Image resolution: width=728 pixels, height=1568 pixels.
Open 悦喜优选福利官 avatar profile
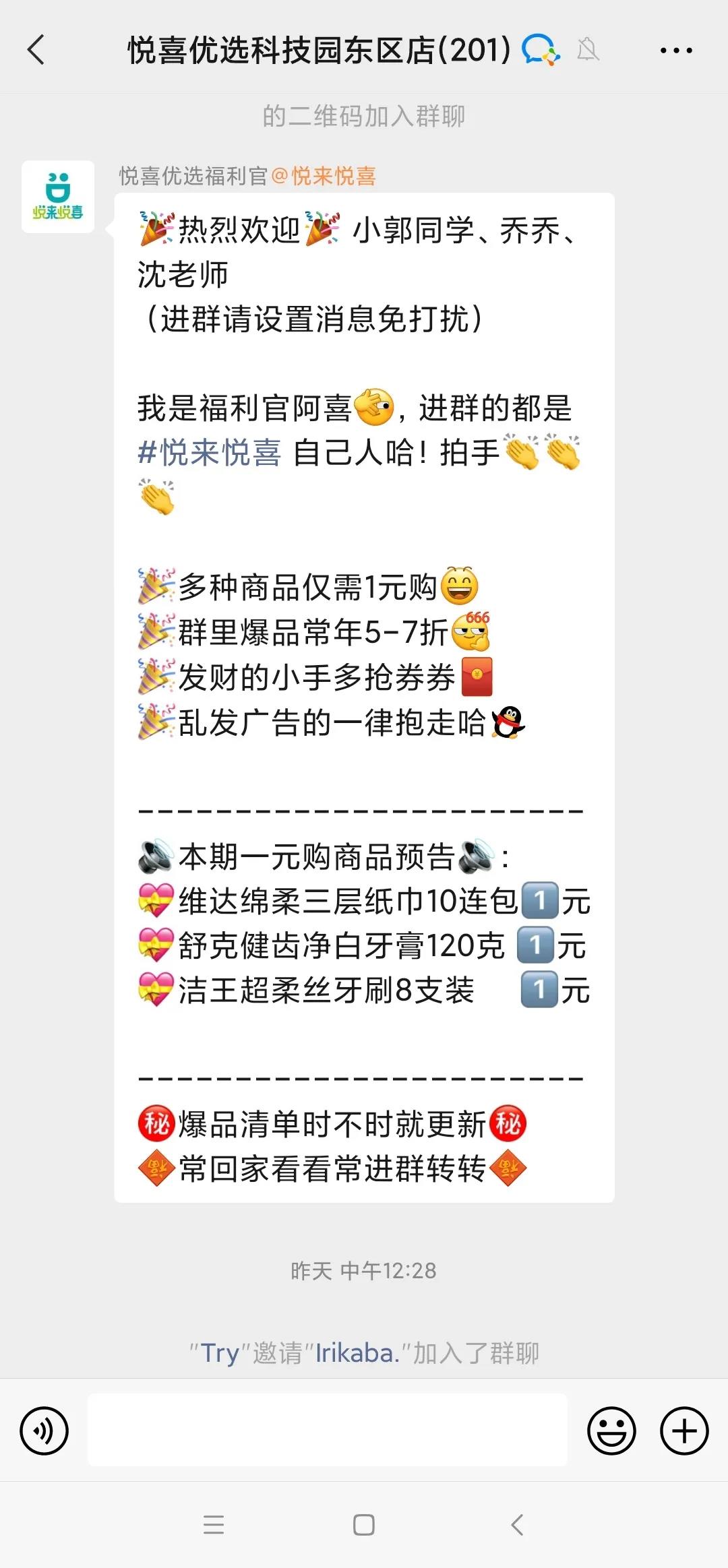click(58, 197)
